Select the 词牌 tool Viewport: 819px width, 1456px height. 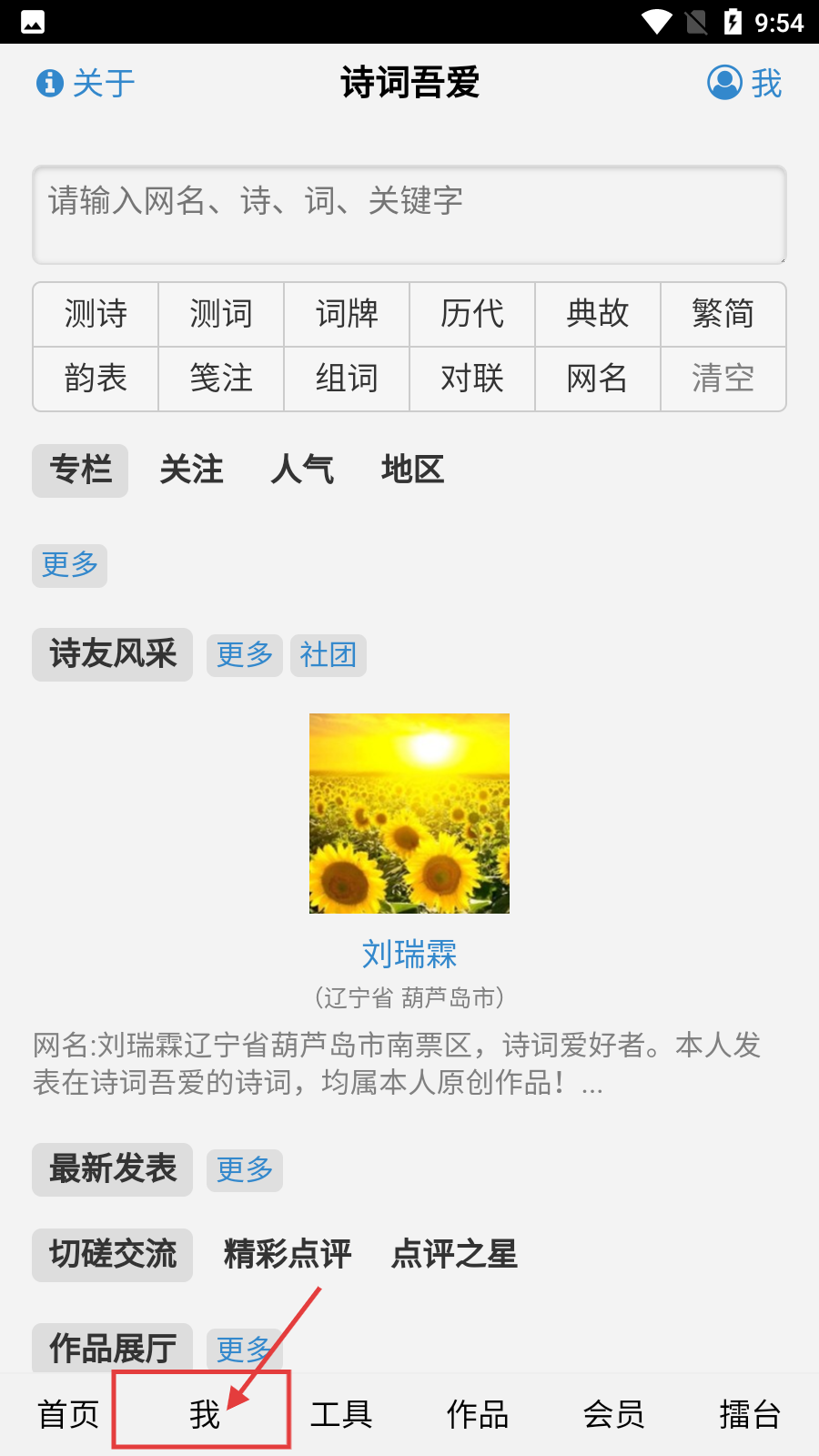click(347, 314)
